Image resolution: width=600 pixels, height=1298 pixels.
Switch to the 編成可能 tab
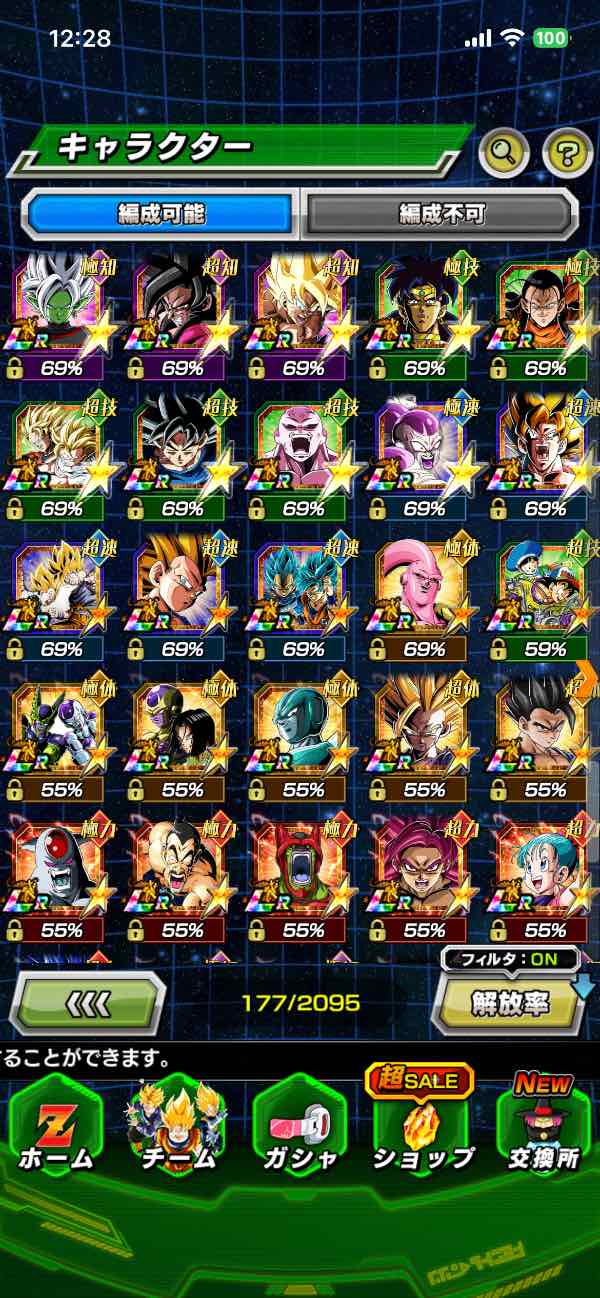[161, 213]
